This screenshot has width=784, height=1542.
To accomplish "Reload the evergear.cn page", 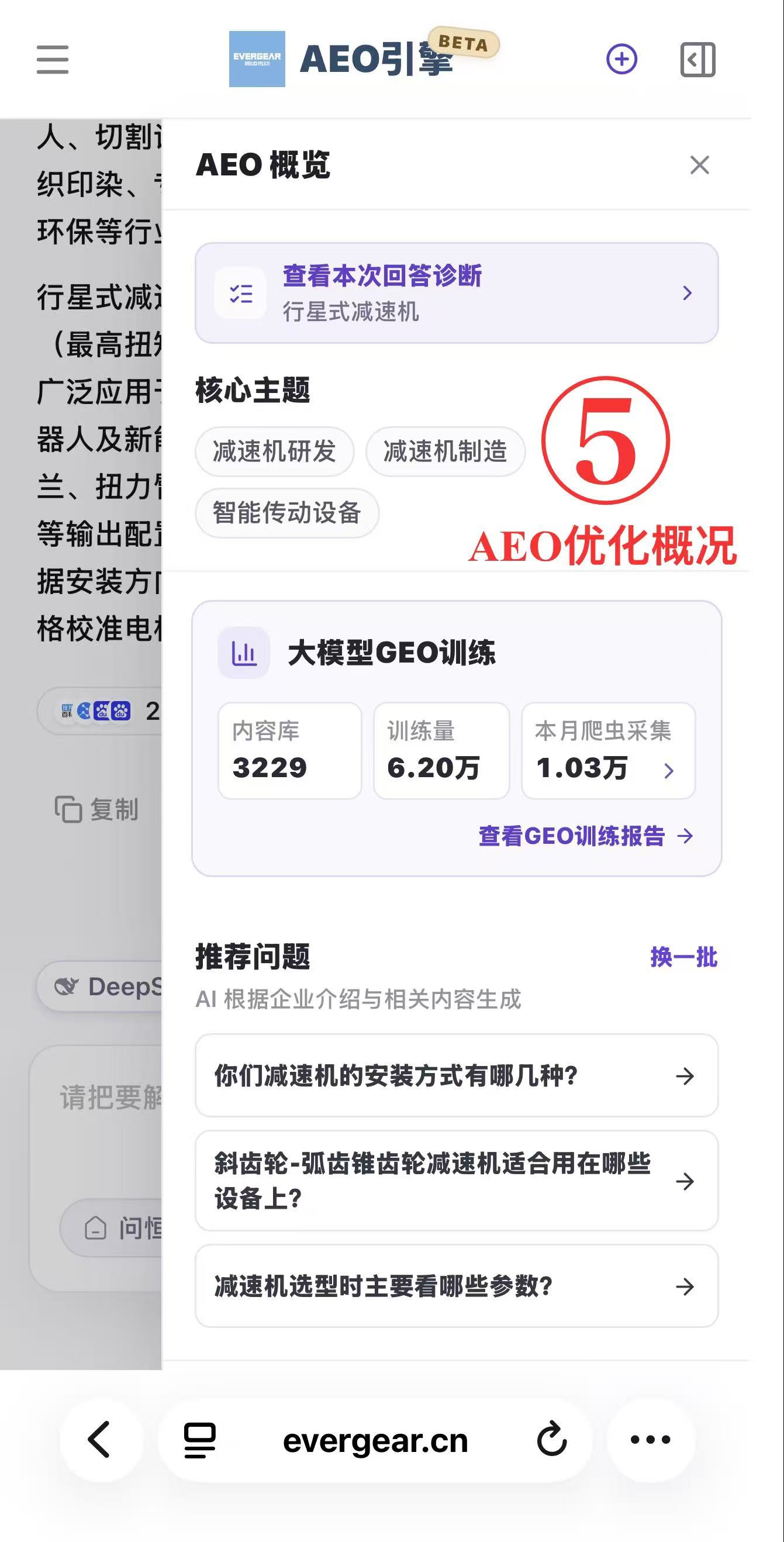I will pyautogui.click(x=551, y=1440).
